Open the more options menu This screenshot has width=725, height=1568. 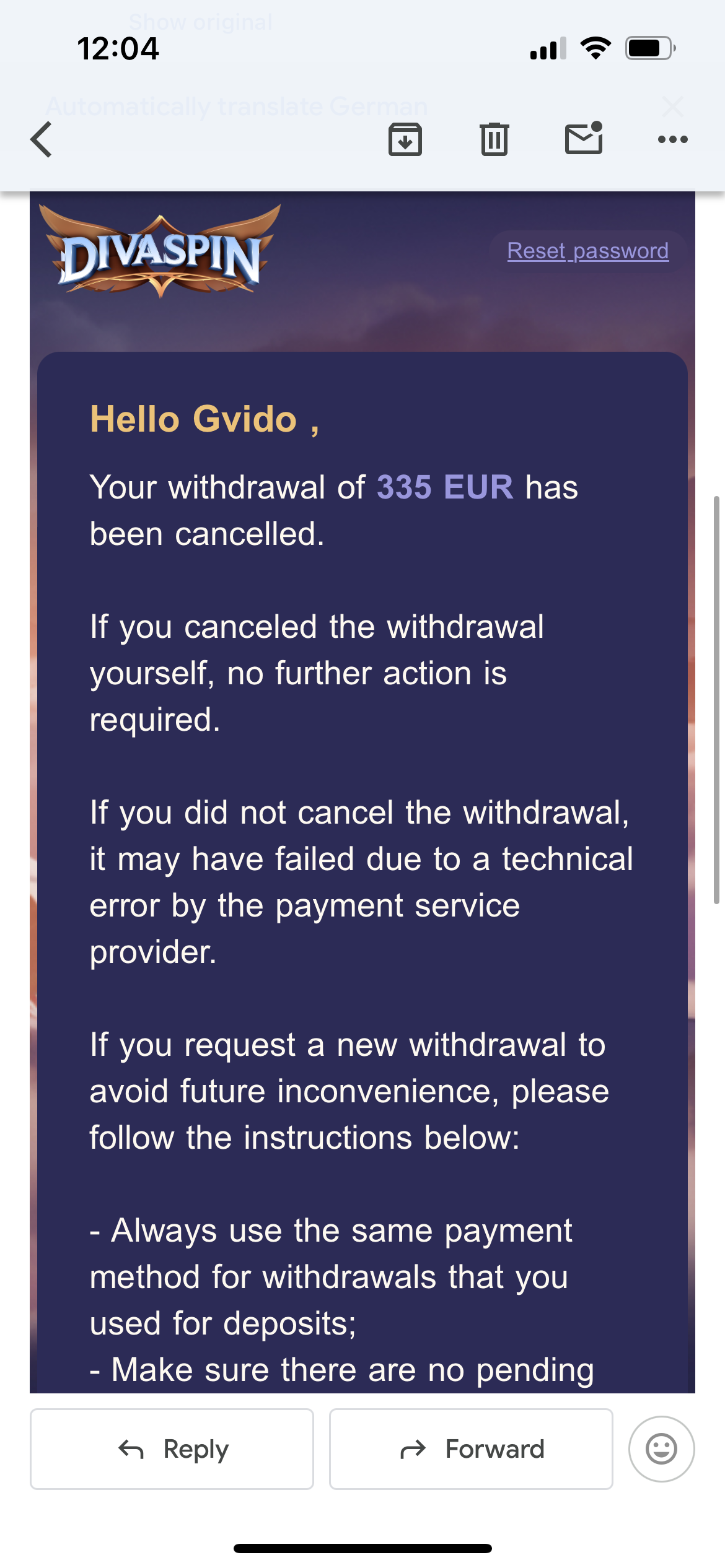[x=672, y=139]
